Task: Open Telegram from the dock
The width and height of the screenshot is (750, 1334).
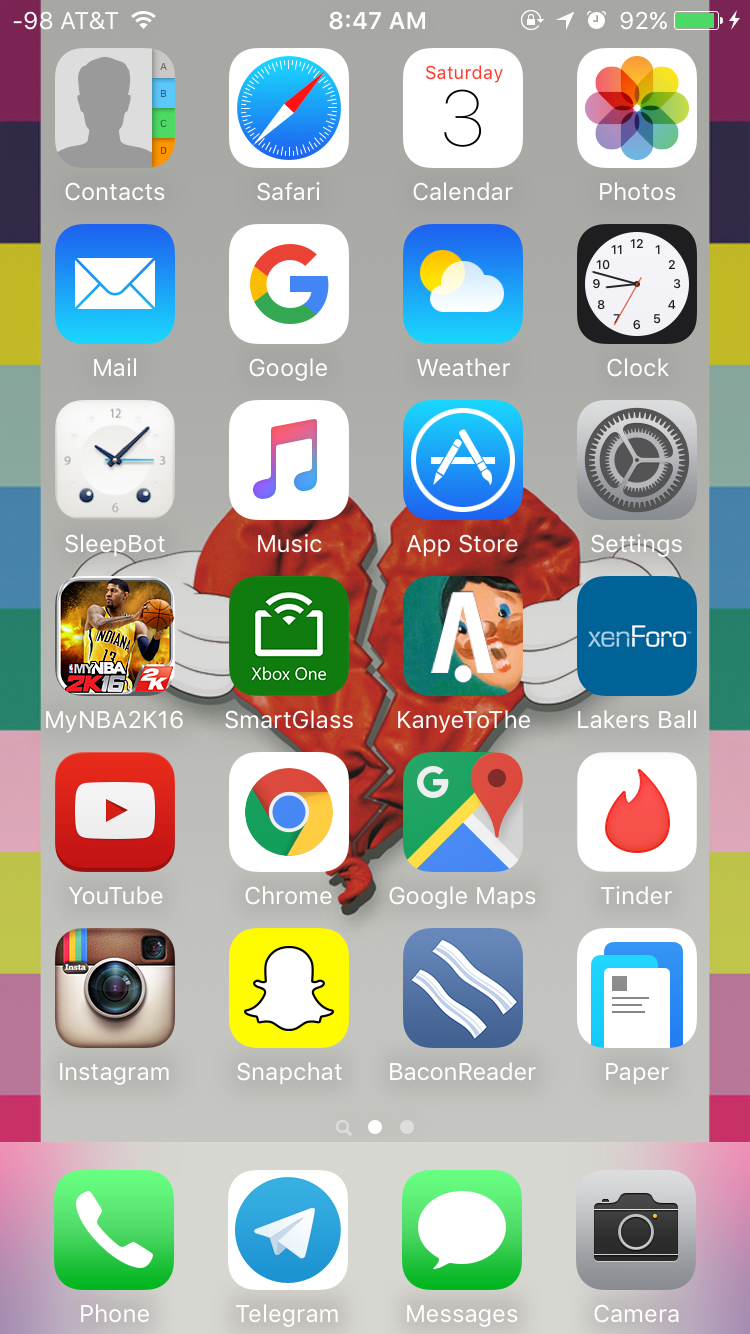Action: [x=288, y=1230]
